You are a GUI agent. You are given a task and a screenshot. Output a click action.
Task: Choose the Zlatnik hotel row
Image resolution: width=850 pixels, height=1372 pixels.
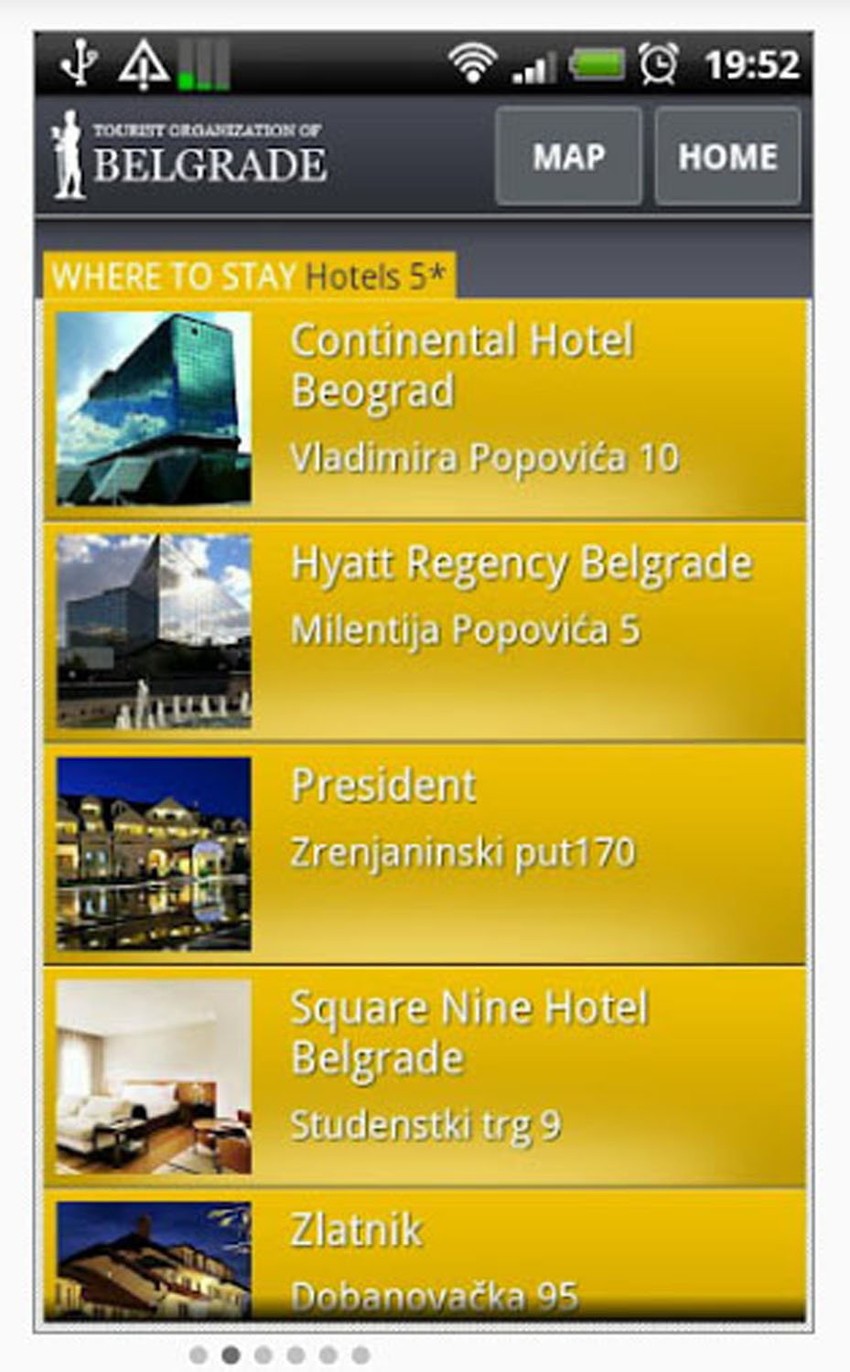(x=425, y=1258)
